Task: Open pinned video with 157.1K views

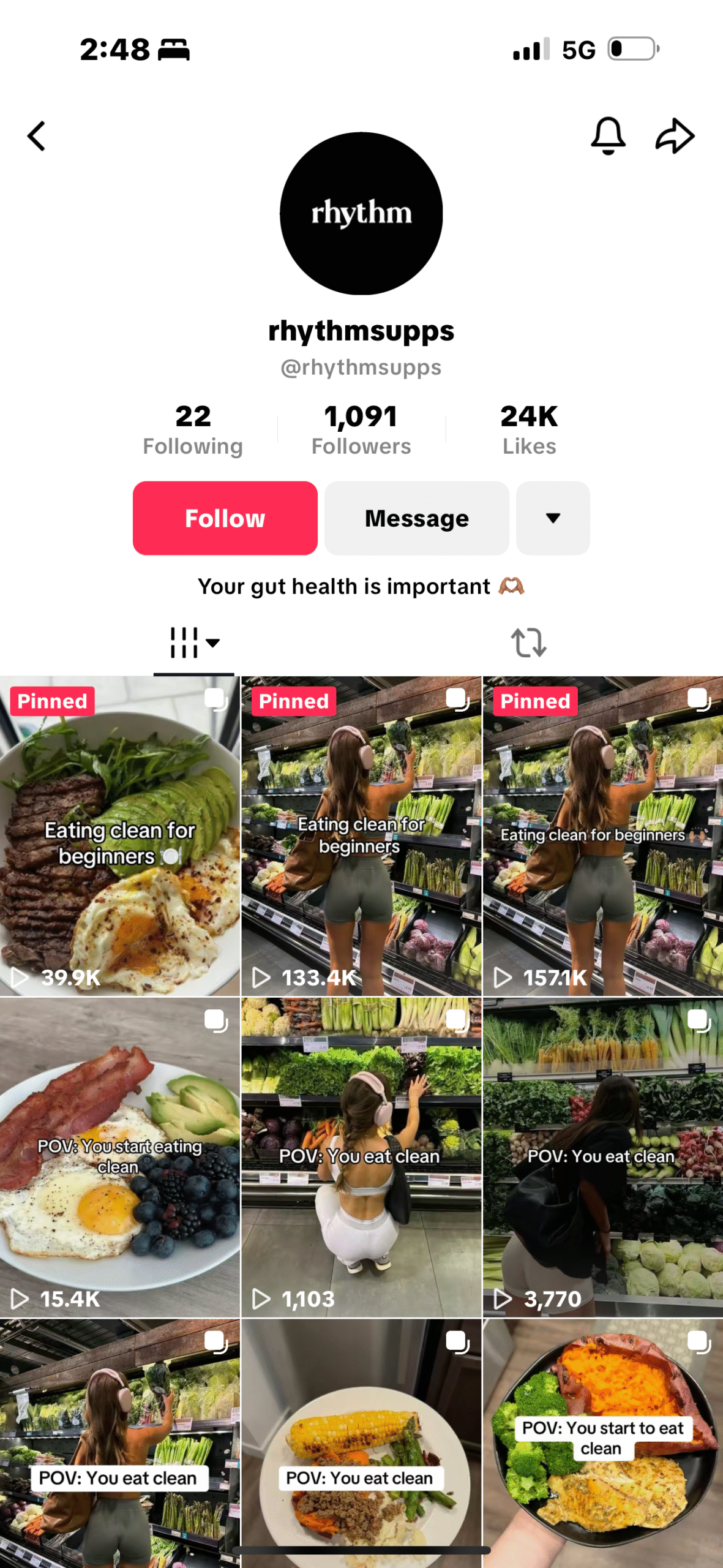Action: click(x=602, y=836)
